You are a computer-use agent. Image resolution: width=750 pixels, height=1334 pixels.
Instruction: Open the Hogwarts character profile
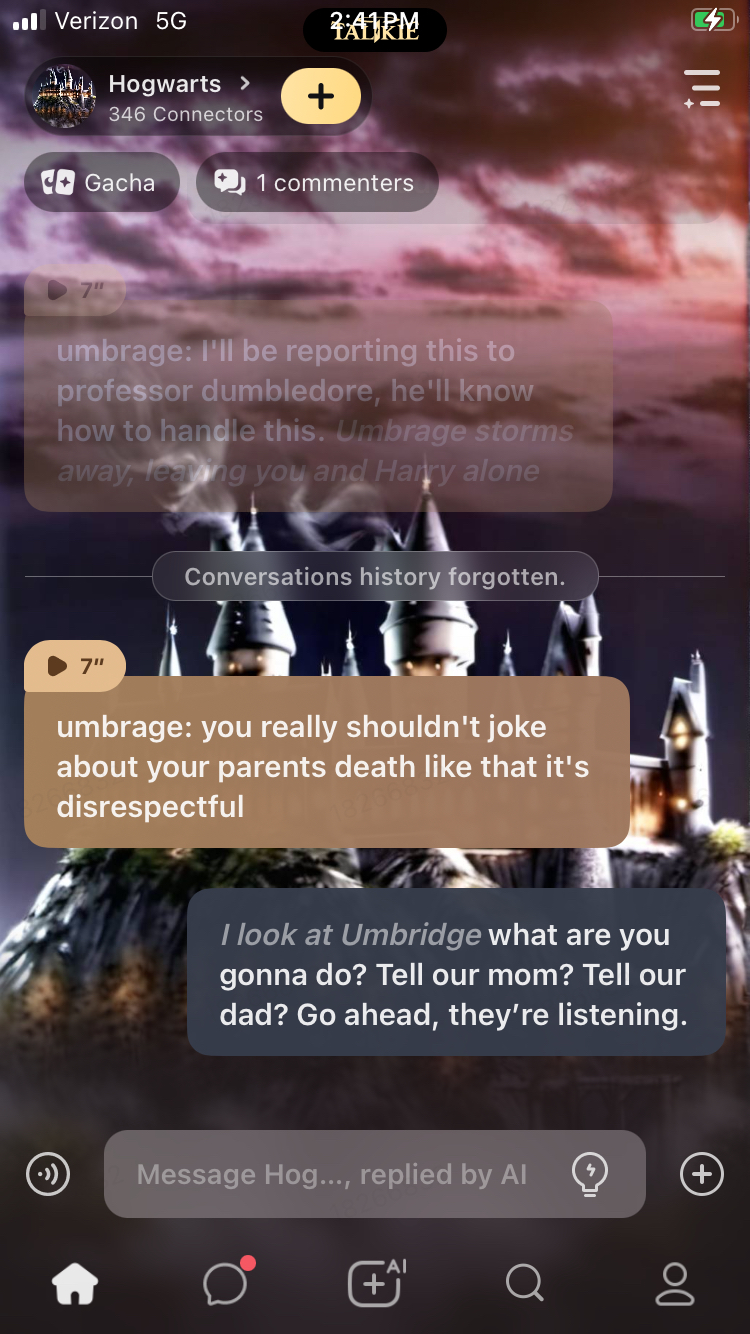[165, 97]
